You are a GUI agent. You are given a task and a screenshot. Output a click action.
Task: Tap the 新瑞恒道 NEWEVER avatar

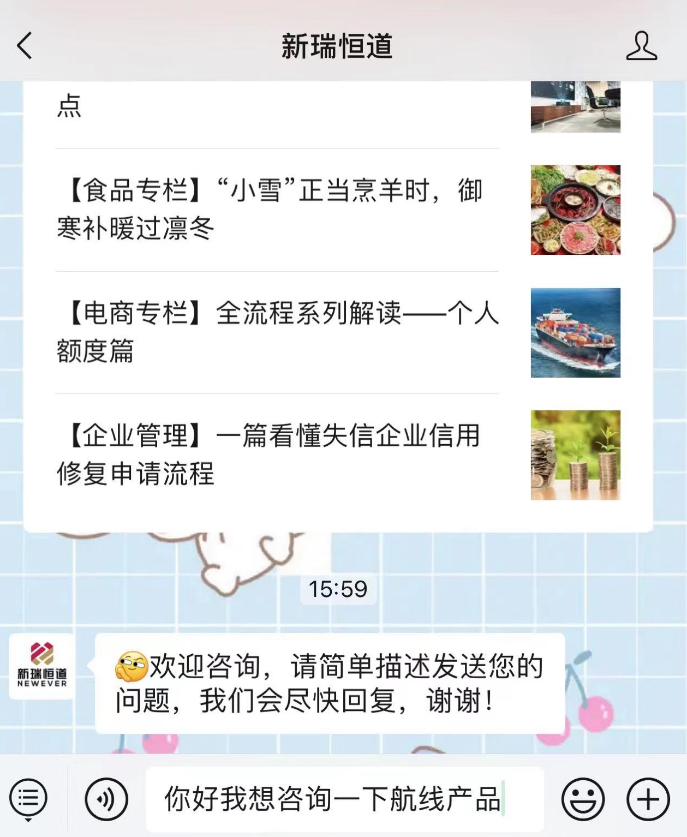pyautogui.click(x=42, y=666)
